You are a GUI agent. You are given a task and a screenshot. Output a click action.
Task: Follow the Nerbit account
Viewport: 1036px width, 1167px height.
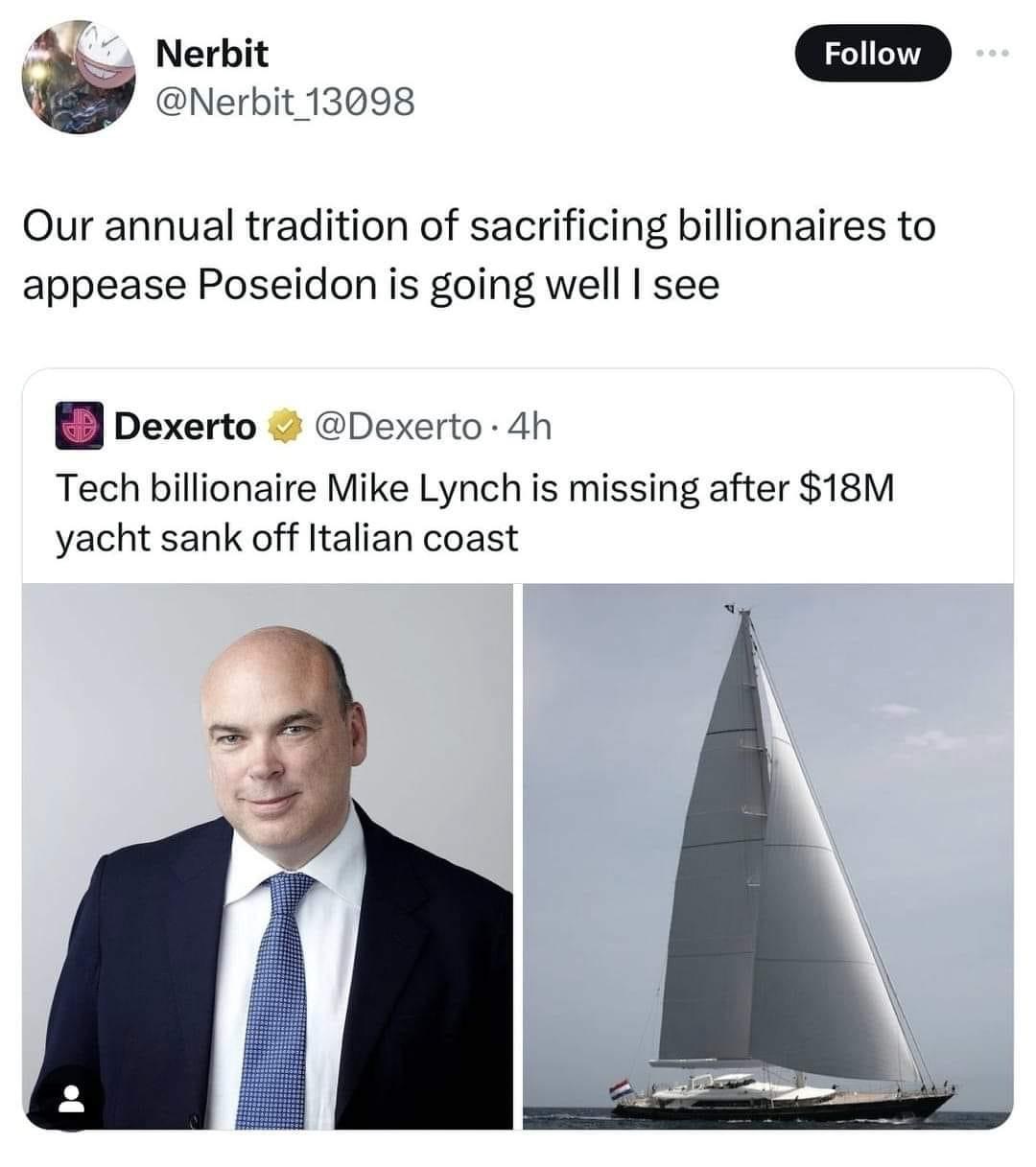tap(872, 54)
